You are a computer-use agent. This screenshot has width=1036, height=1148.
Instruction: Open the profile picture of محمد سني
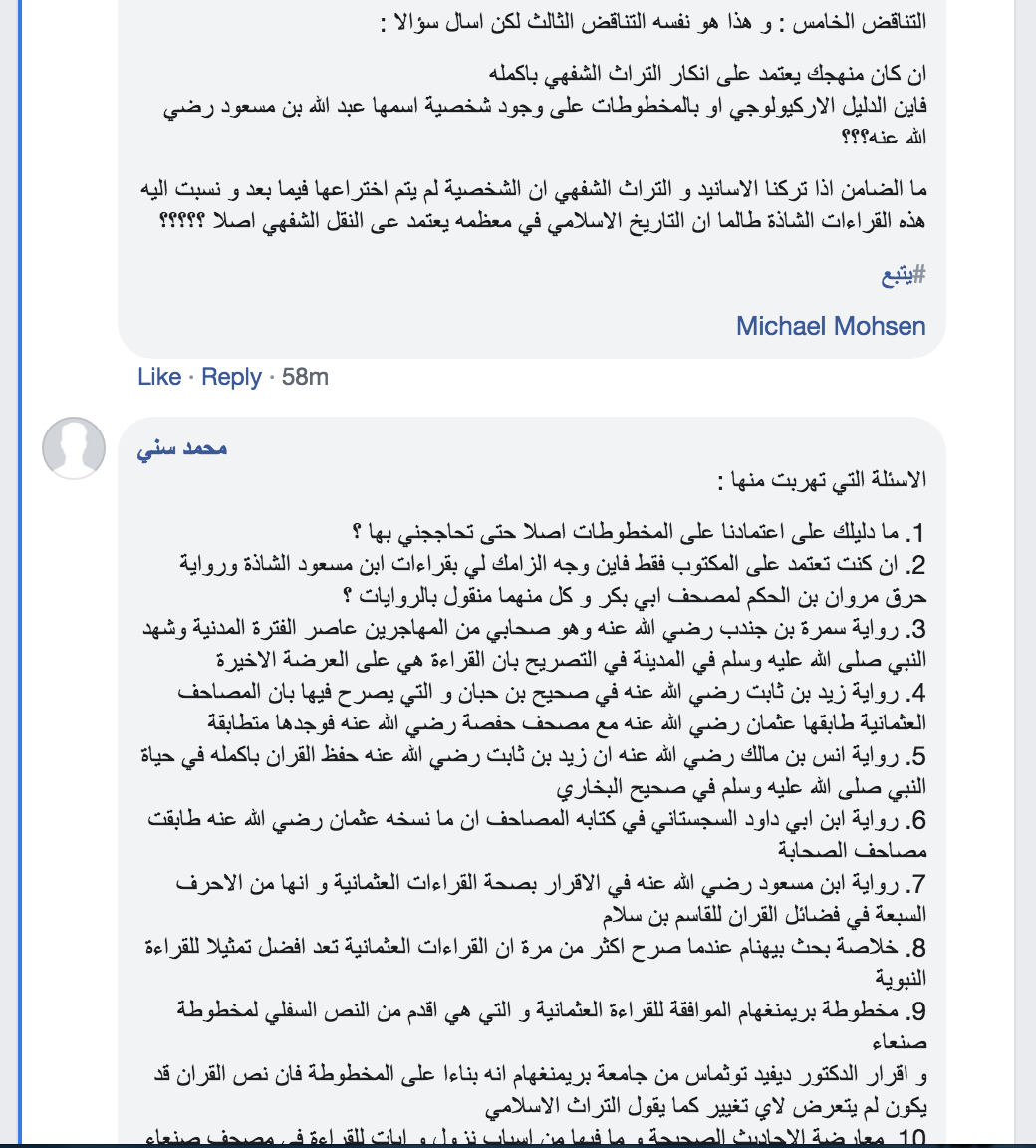(x=74, y=448)
